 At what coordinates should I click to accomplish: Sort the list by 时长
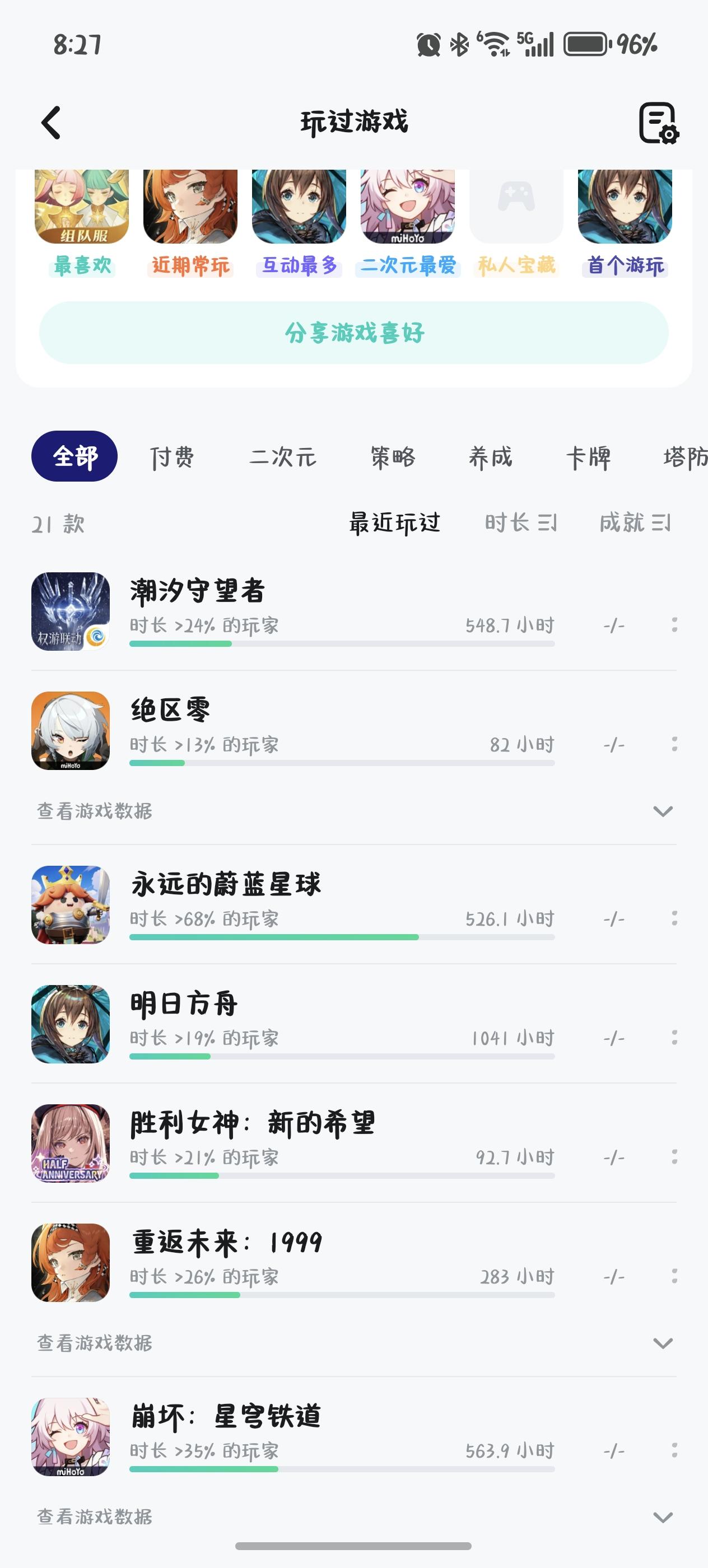tap(520, 522)
